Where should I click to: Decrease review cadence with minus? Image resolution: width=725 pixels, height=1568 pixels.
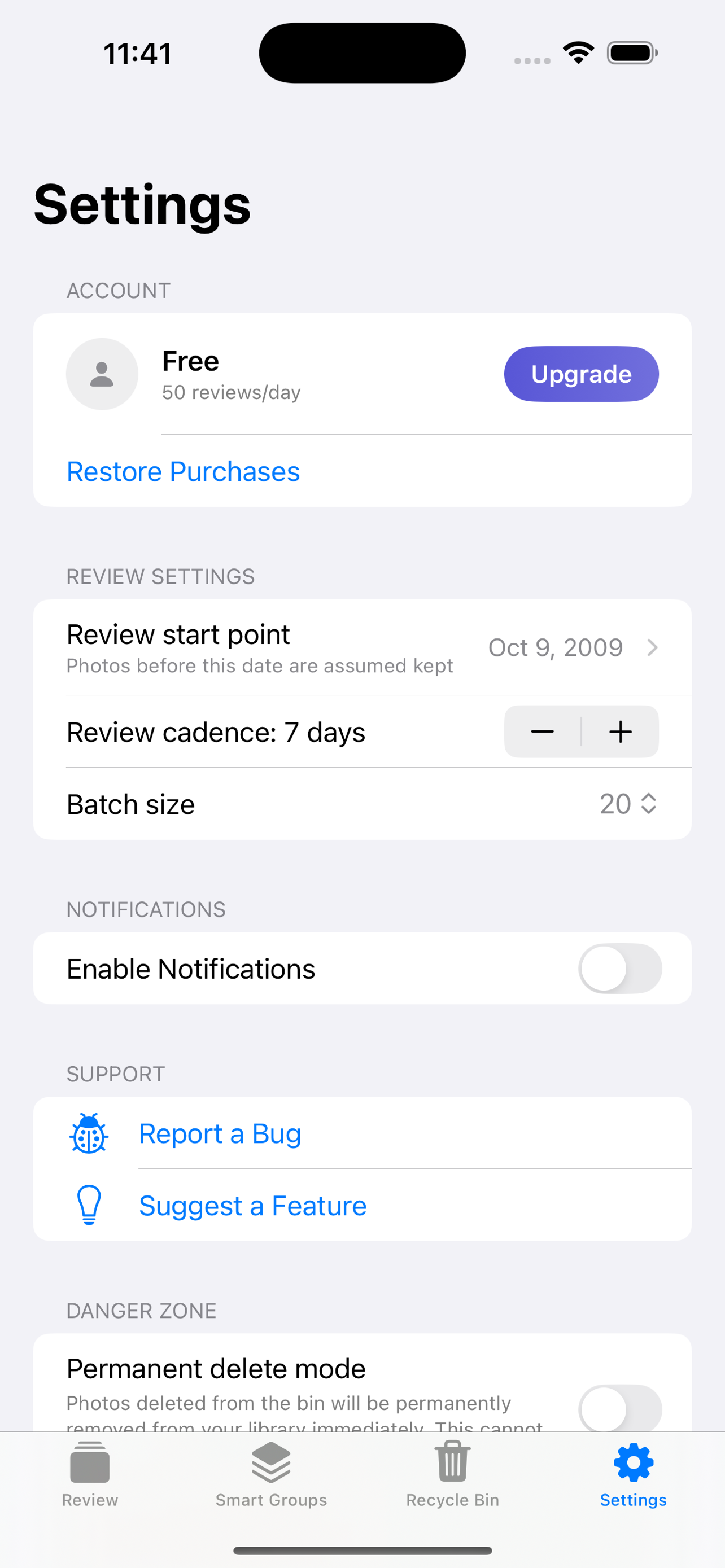pyautogui.click(x=541, y=732)
